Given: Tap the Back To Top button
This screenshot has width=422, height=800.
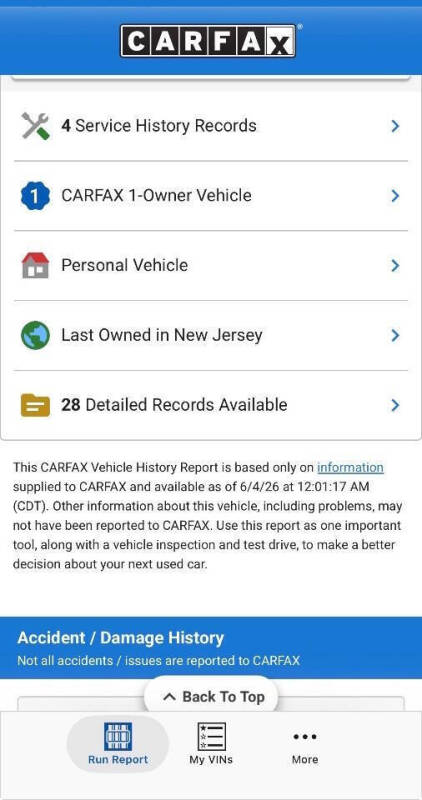Looking at the screenshot, I should tap(213, 696).
